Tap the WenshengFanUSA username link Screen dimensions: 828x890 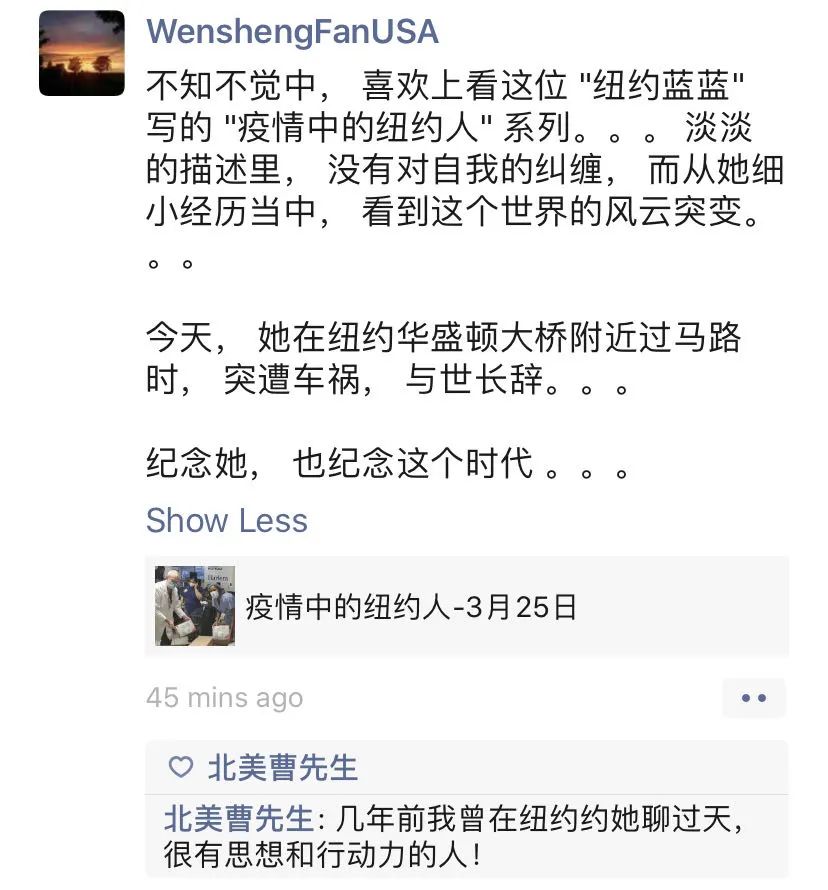point(292,31)
